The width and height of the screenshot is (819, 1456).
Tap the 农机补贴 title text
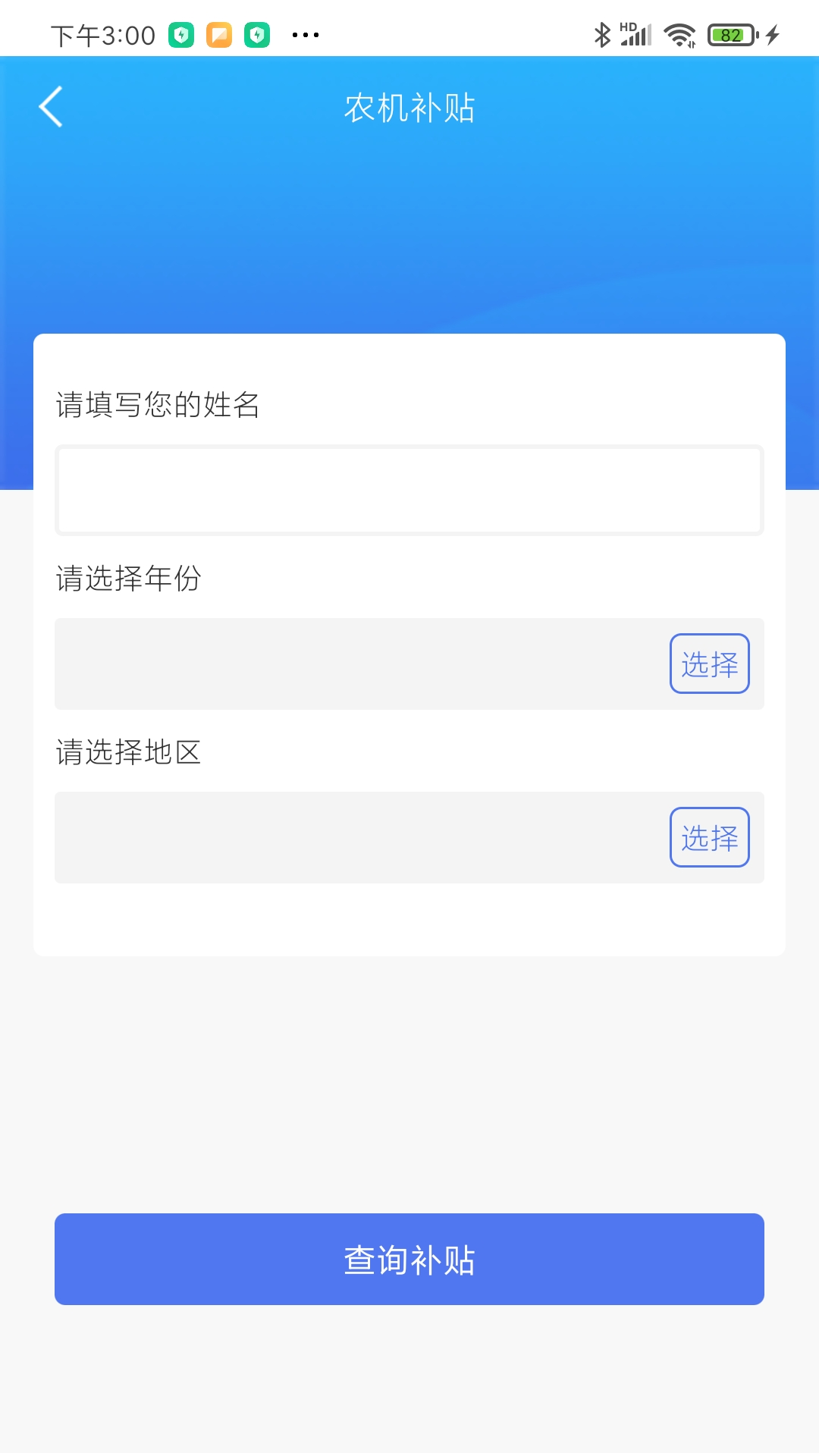(409, 108)
